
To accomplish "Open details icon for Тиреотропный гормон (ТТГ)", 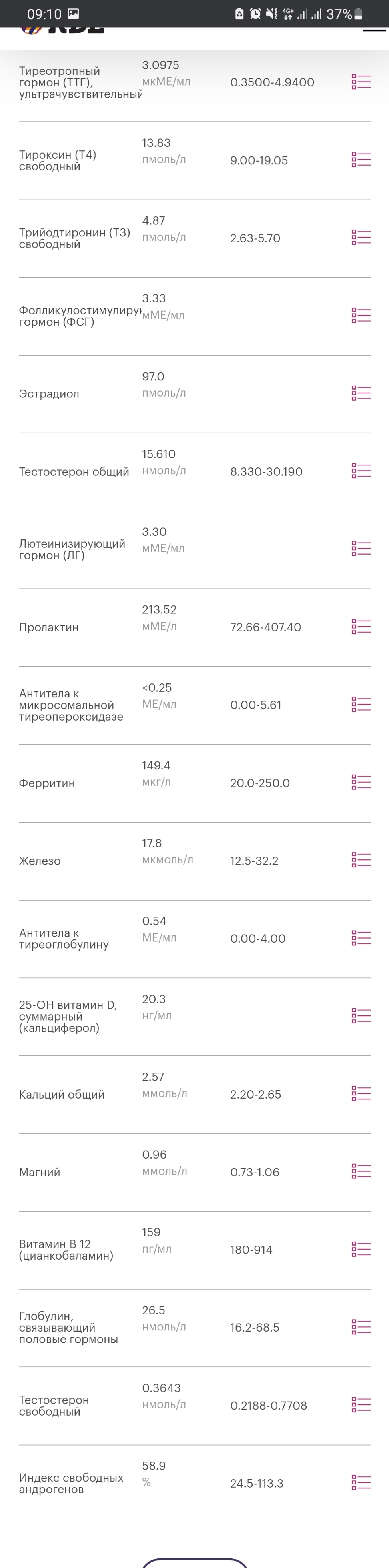I will (x=361, y=82).
